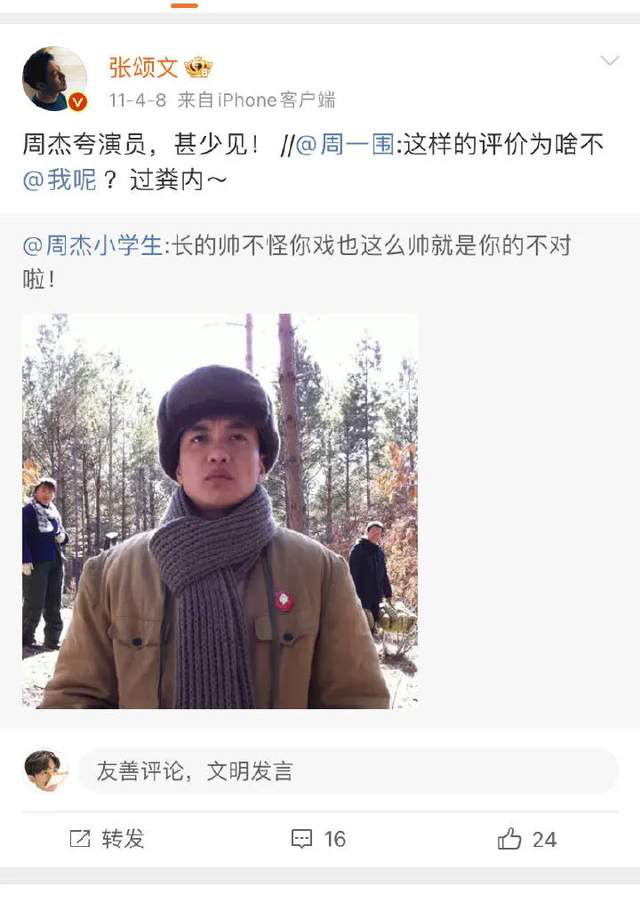
Task: Open the 16 comments
Action: point(318,839)
